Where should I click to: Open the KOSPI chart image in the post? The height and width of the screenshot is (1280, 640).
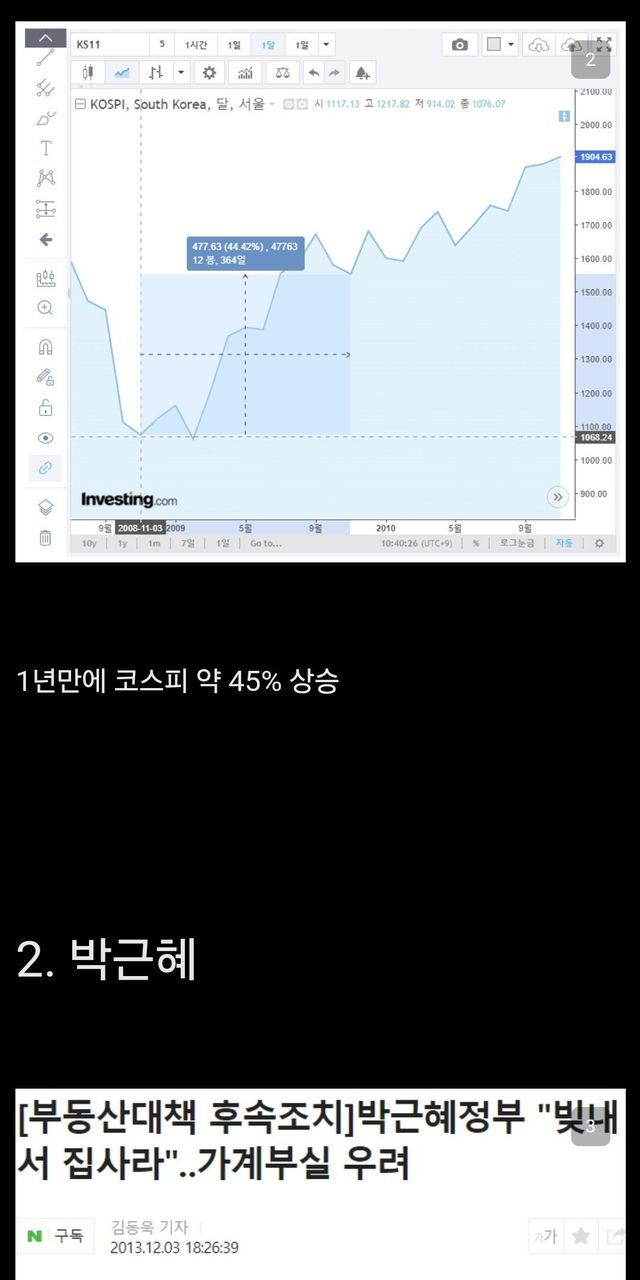[320, 290]
